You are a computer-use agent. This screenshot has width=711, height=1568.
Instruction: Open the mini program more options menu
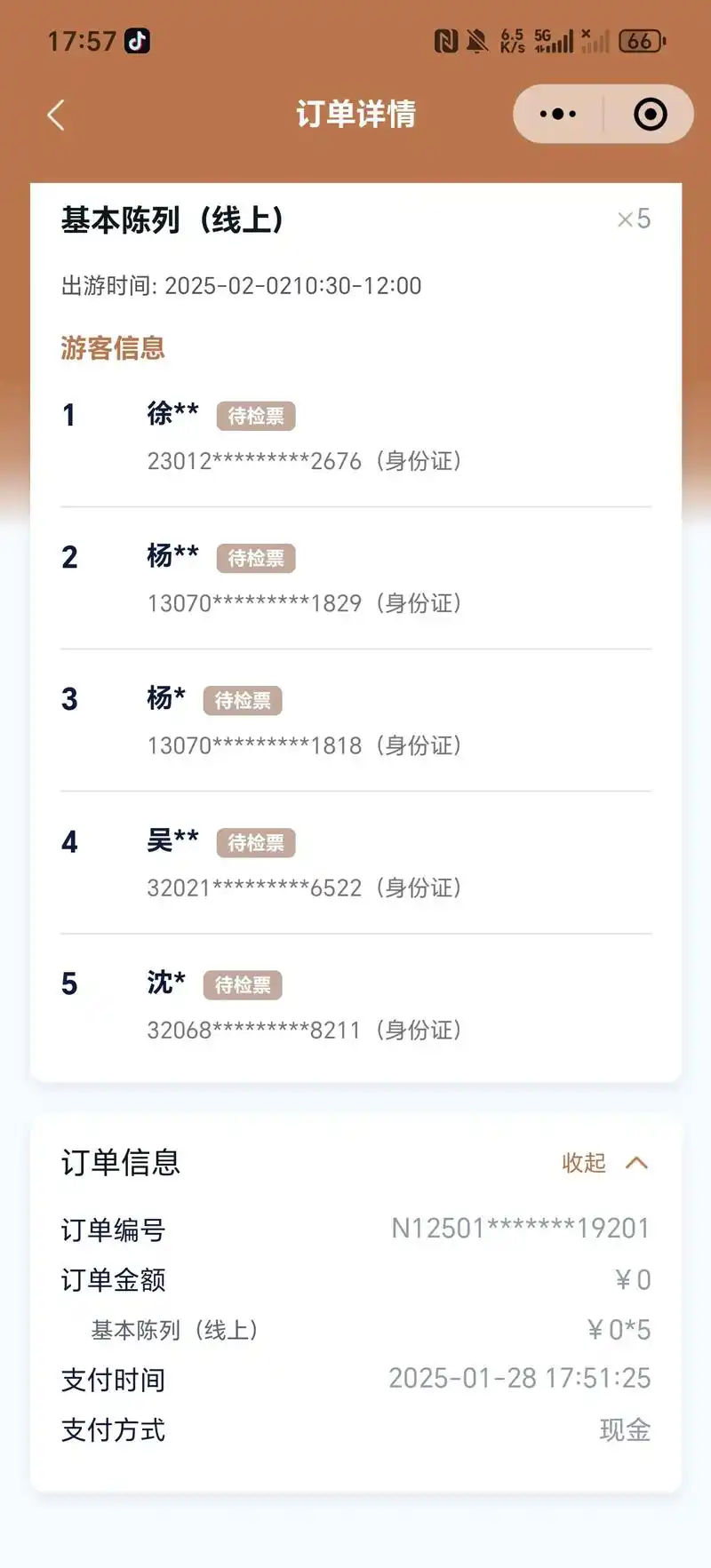tap(558, 114)
